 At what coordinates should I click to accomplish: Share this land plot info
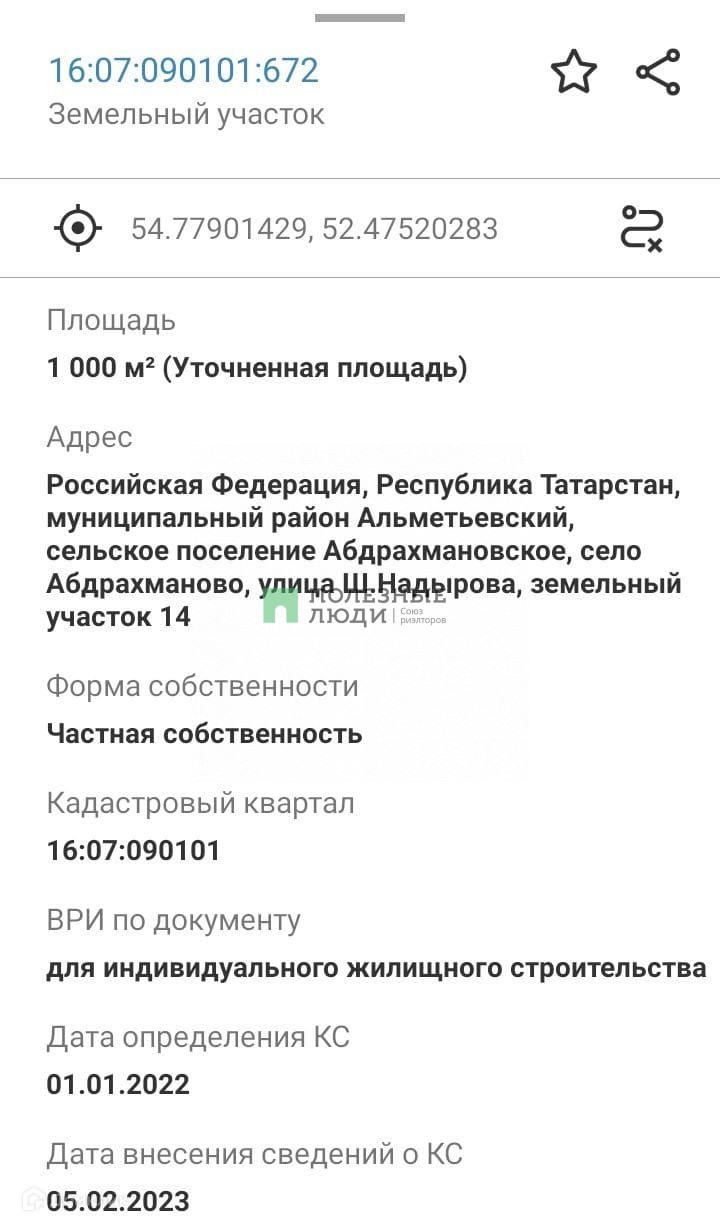click(658, 72)
